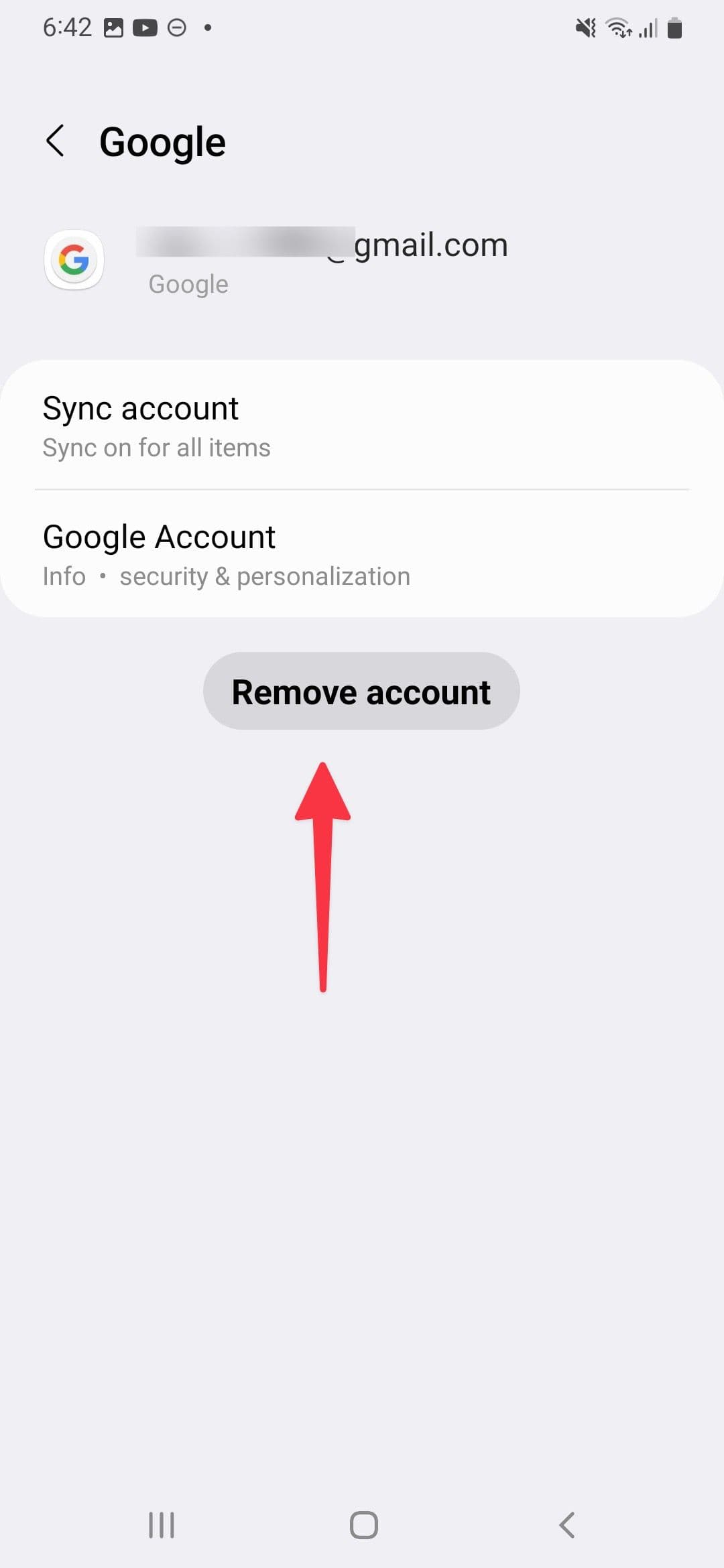
Task: Tap the notification dot in the status bar
Action: (x=208, y=27)
